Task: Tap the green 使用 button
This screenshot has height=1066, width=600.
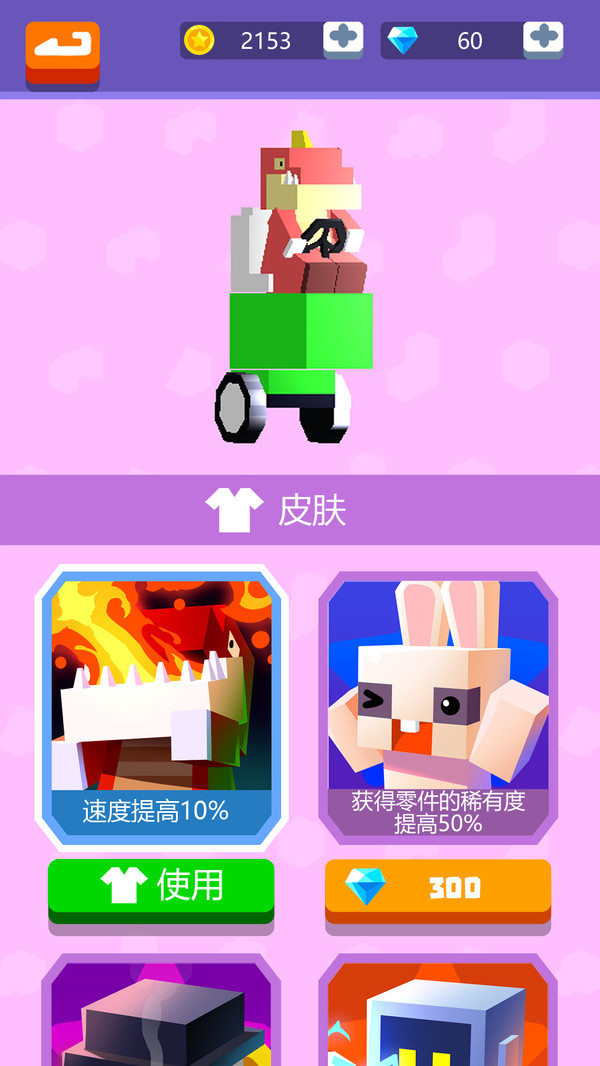Action: (x=161, y=886)
